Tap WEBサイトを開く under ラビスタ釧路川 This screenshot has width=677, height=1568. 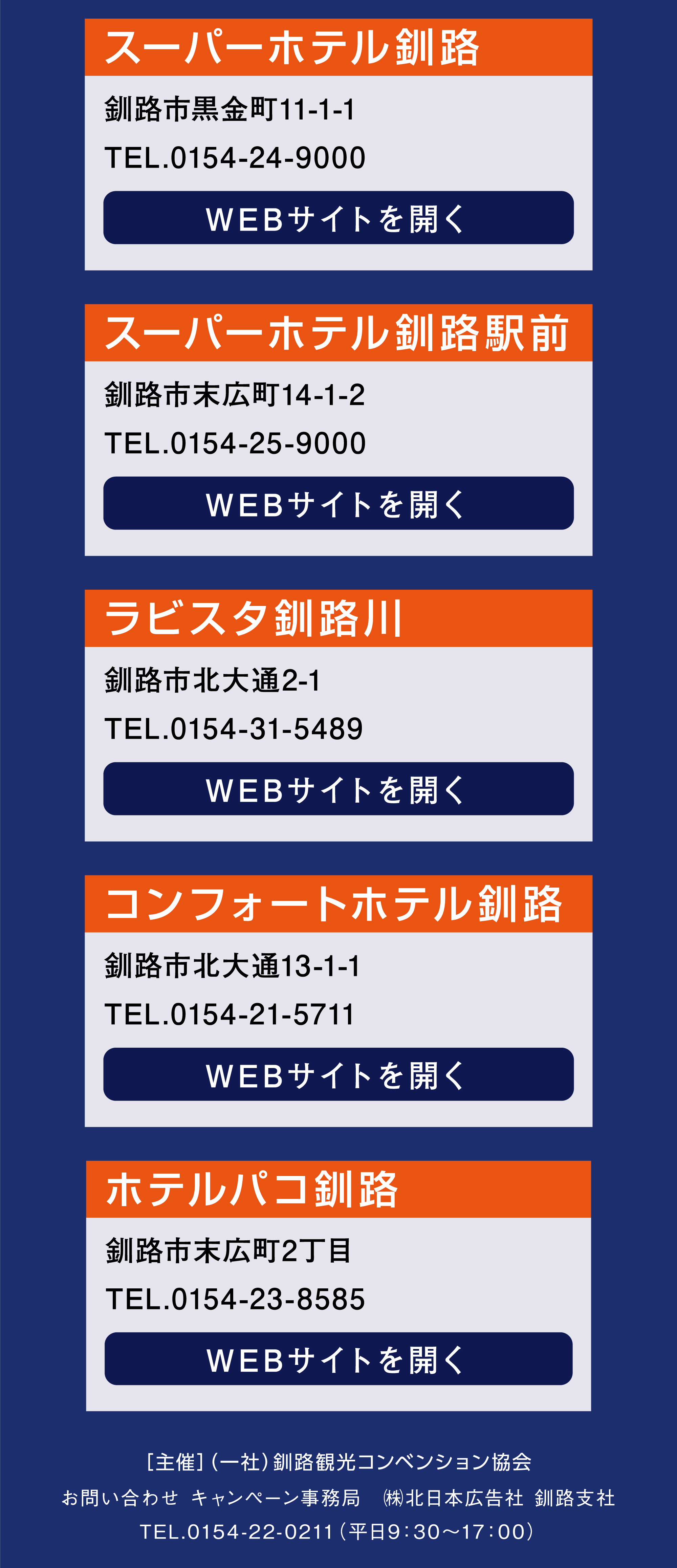(x=338, y=789)
